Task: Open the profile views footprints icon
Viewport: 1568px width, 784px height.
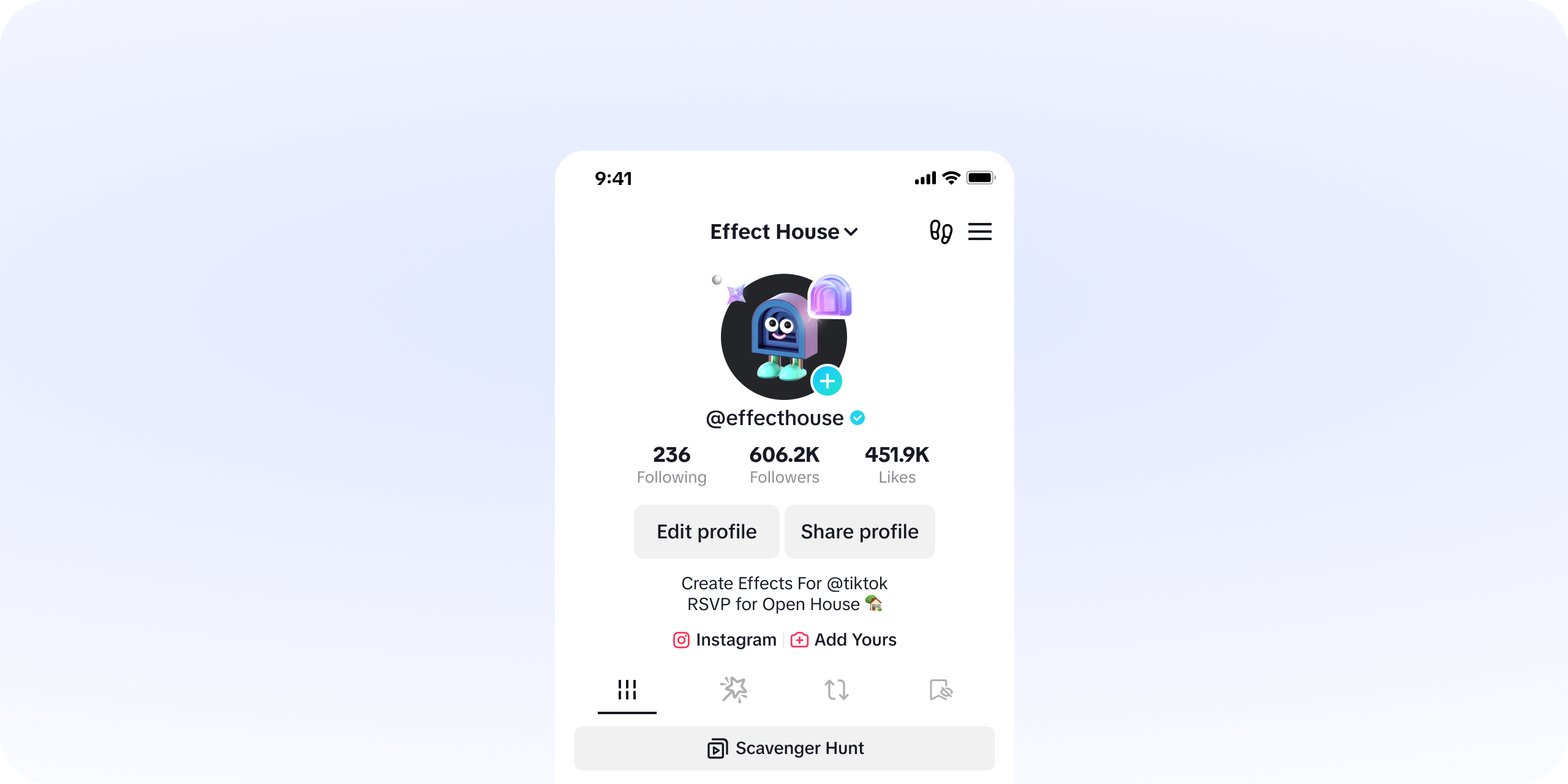Action: [x=940, y=232]
